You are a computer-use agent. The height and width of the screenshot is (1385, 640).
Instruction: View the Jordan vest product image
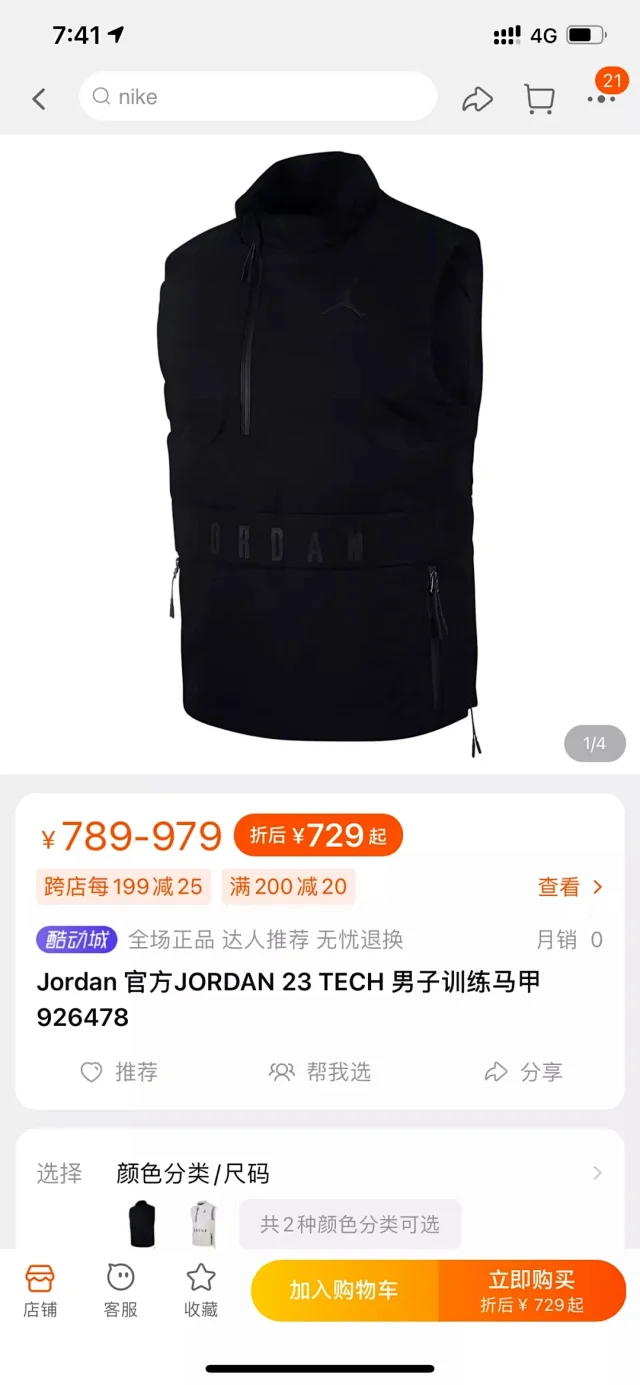(x=320, y=450)
